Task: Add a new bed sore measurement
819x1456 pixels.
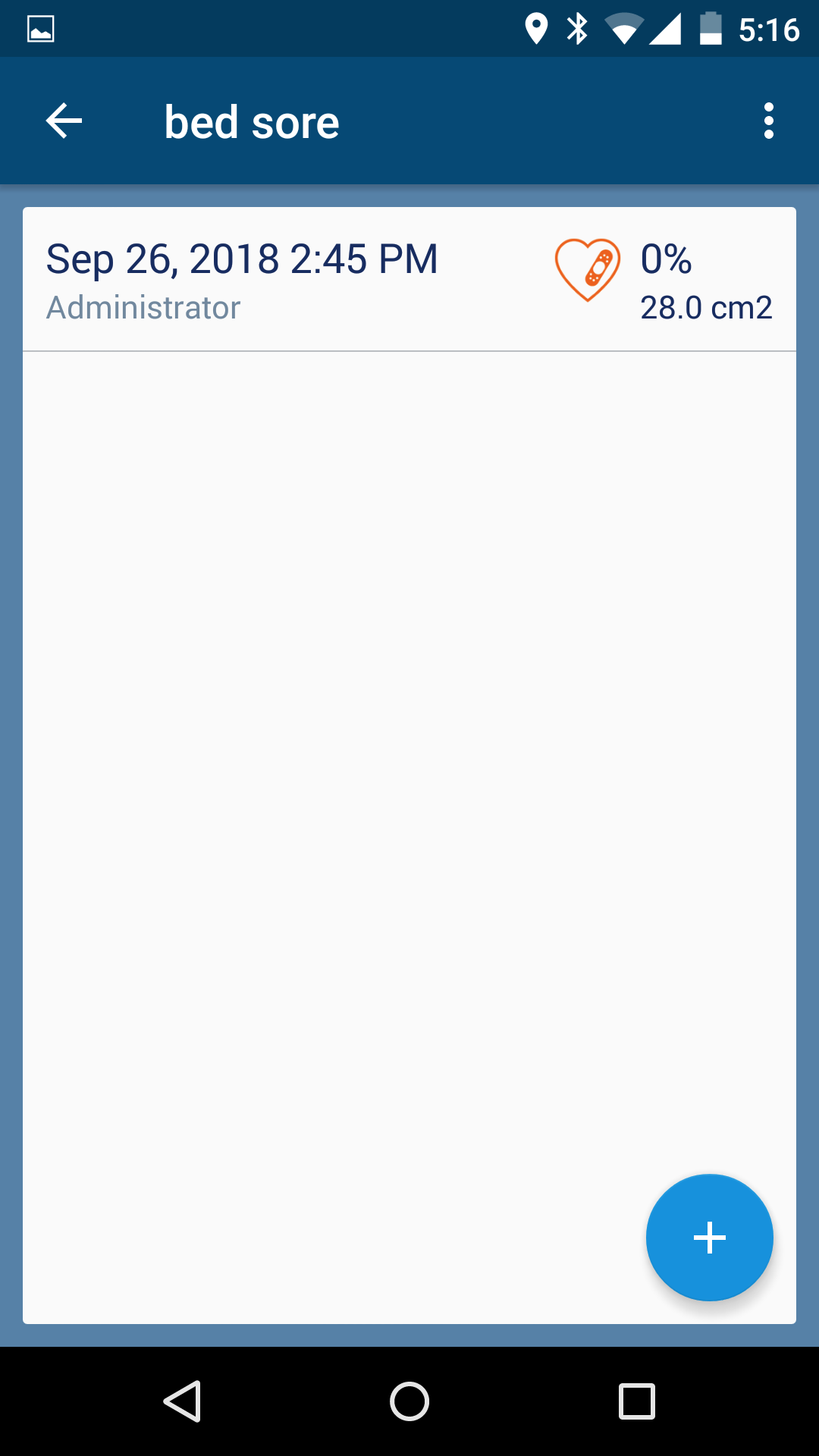Action: point(710,1238)
